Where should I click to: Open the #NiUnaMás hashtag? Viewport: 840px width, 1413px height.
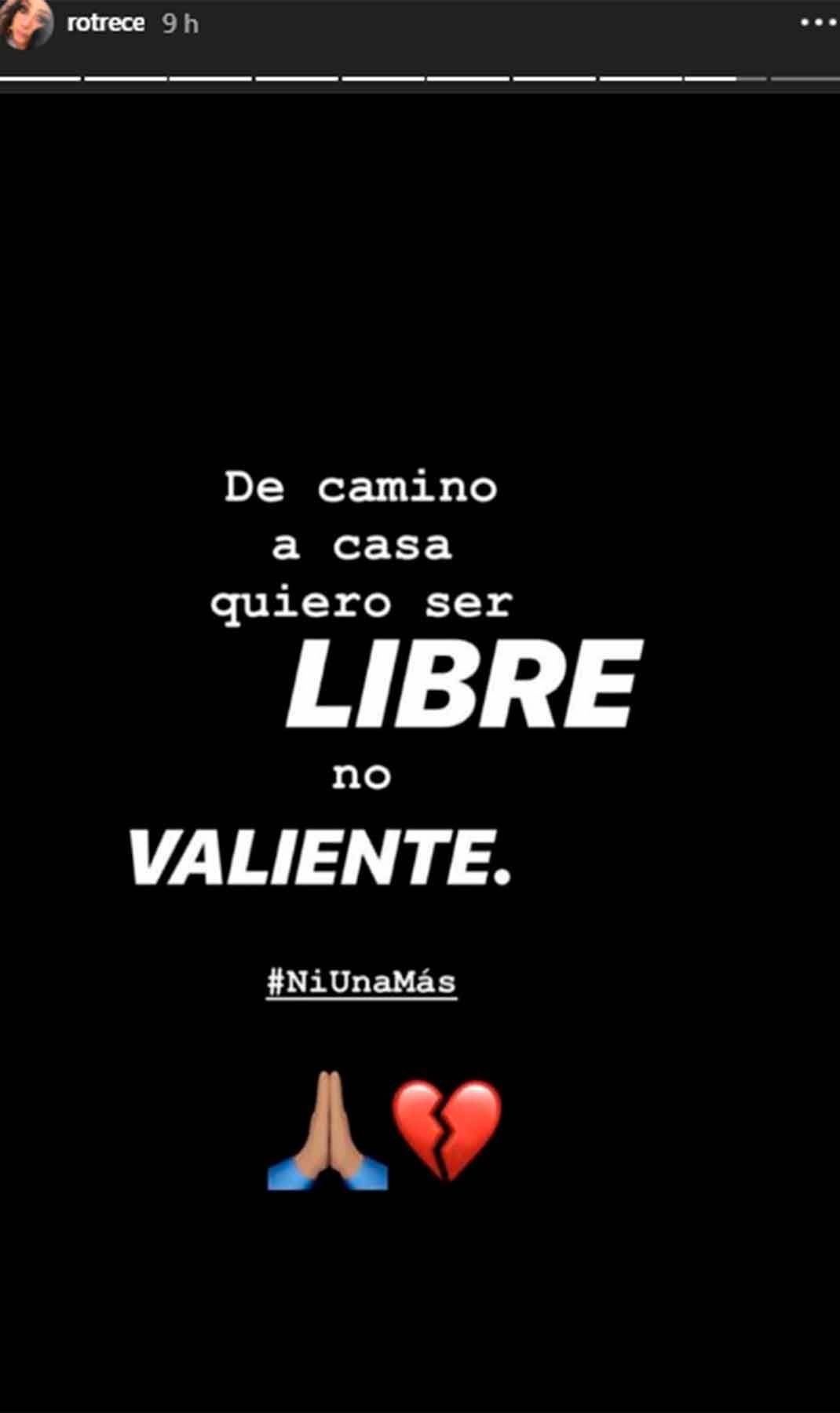tap(362, 981)
